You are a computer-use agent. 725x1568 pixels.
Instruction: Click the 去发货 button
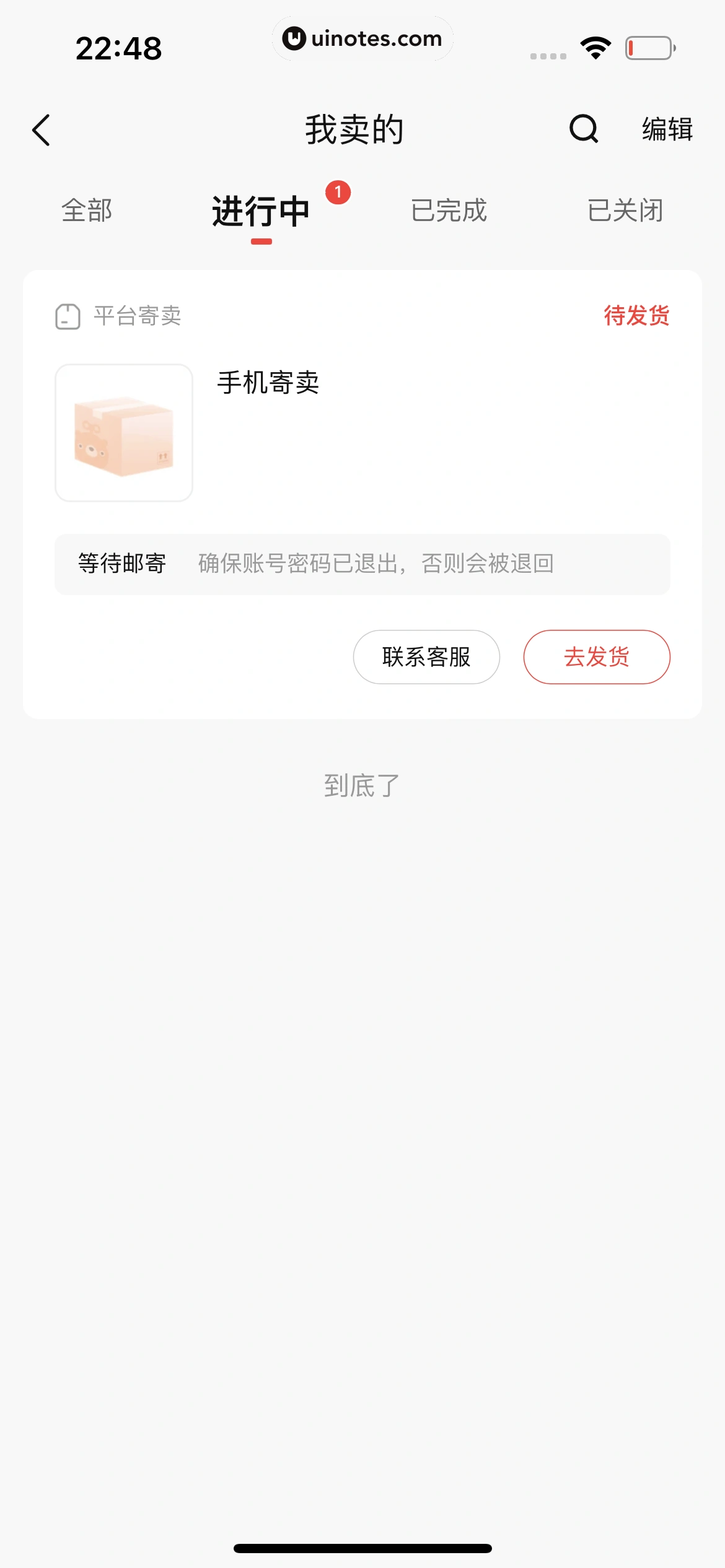coord(597,656)
